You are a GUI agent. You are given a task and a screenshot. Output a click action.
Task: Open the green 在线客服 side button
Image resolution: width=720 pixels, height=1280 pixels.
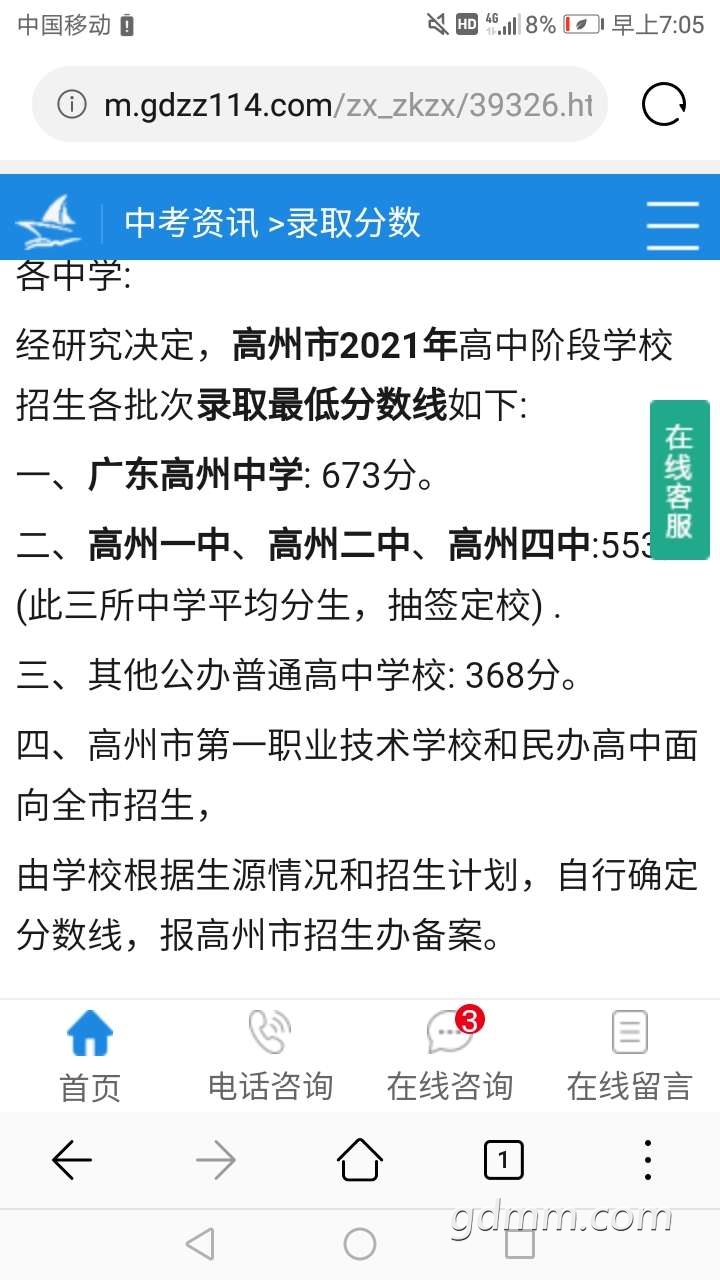(679, 480)
